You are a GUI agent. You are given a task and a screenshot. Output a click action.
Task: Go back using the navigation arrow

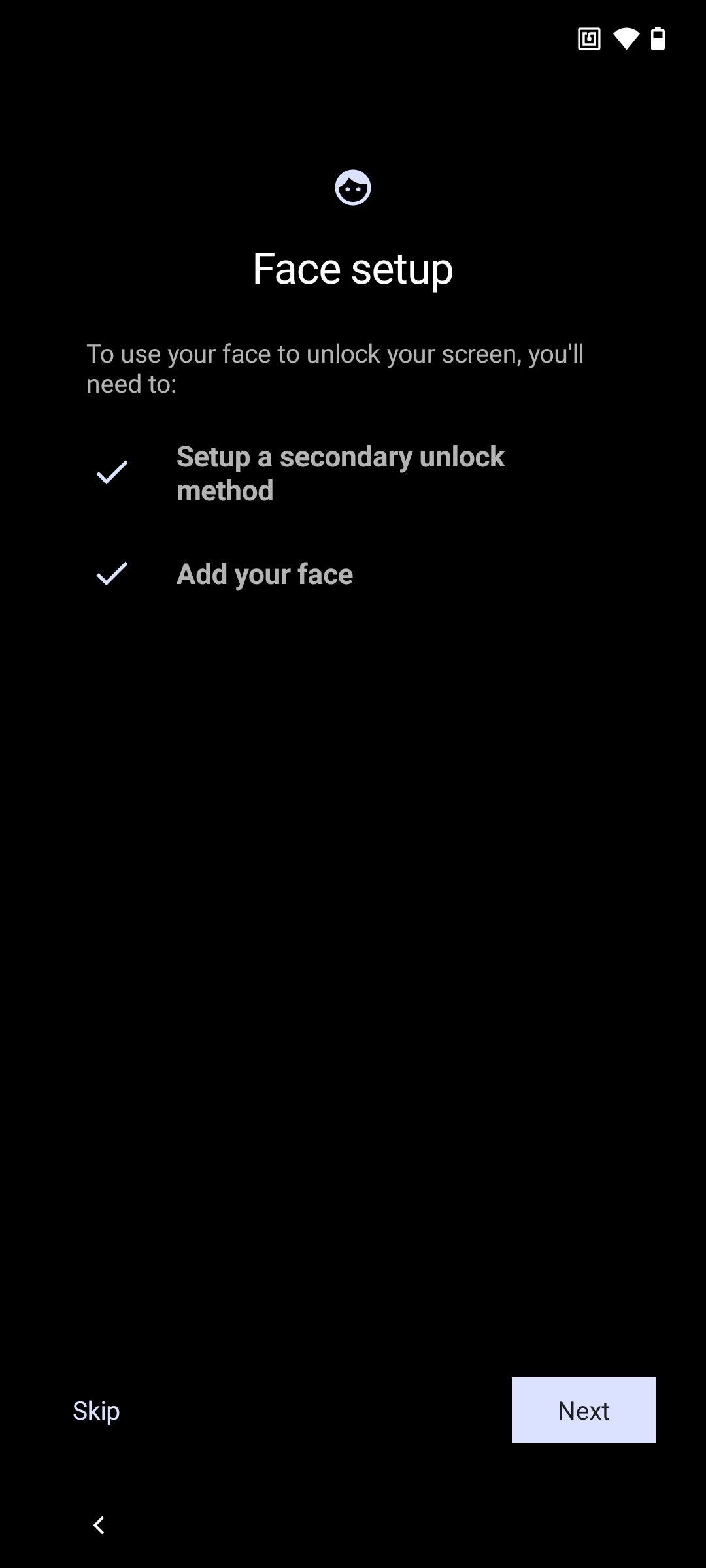99,1525
